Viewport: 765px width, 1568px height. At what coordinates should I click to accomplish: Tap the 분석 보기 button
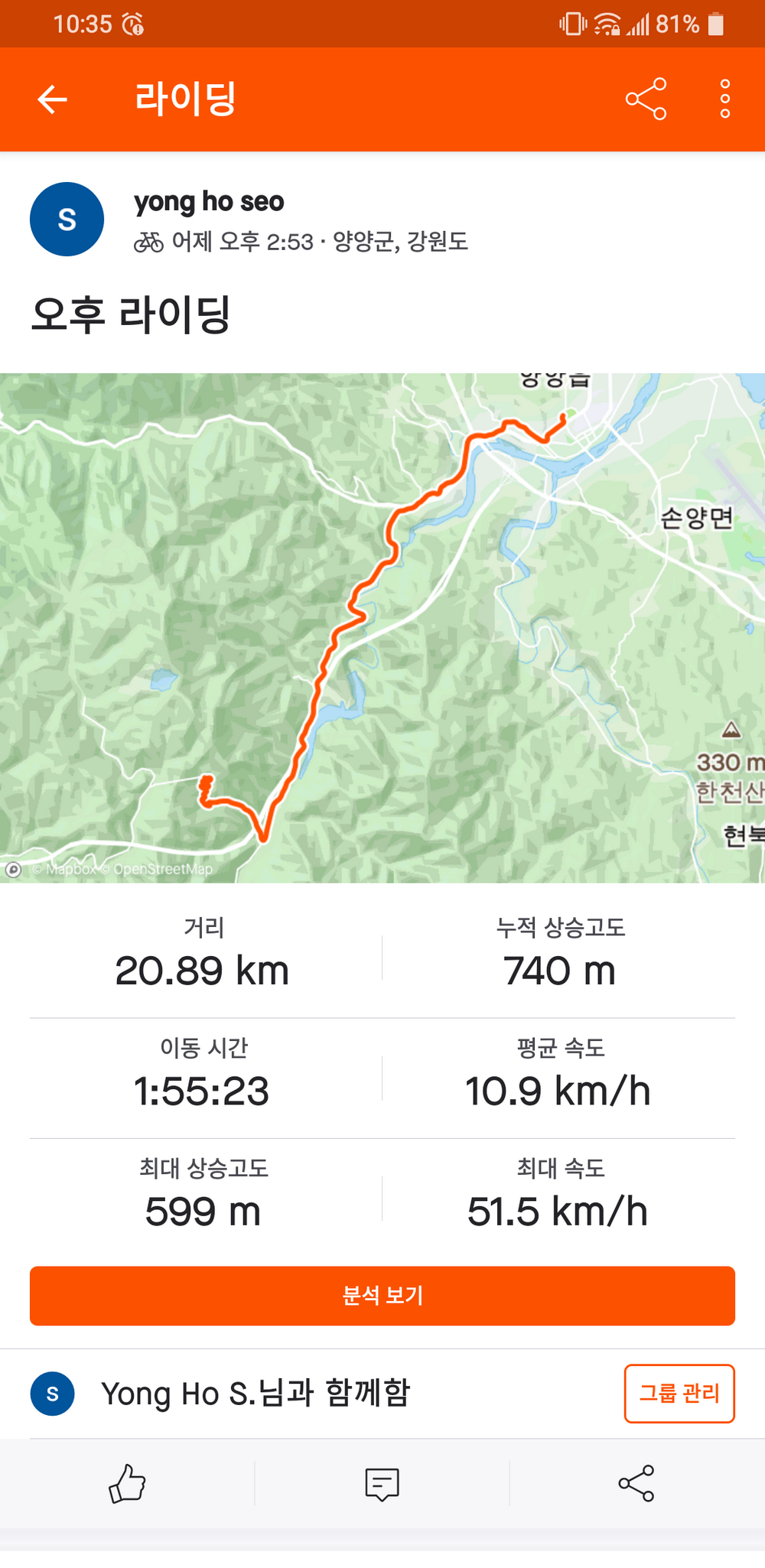click(382, 1296)
